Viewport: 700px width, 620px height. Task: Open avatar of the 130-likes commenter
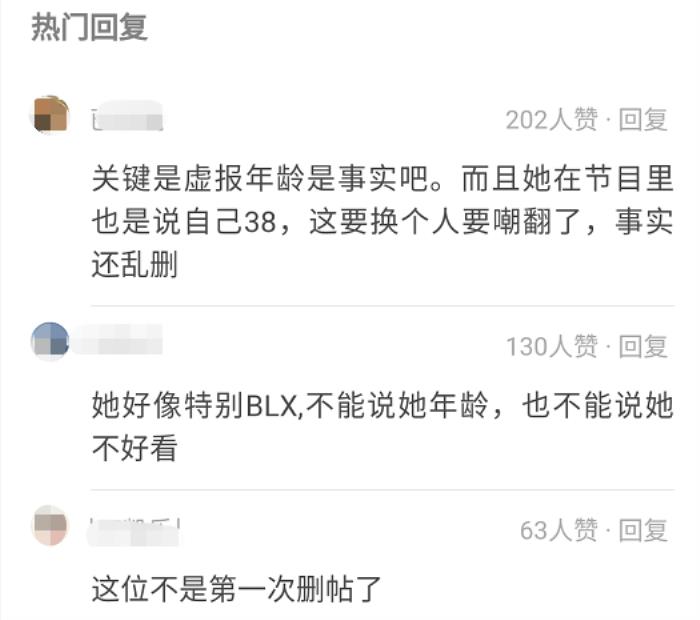[x=50, y=340]
